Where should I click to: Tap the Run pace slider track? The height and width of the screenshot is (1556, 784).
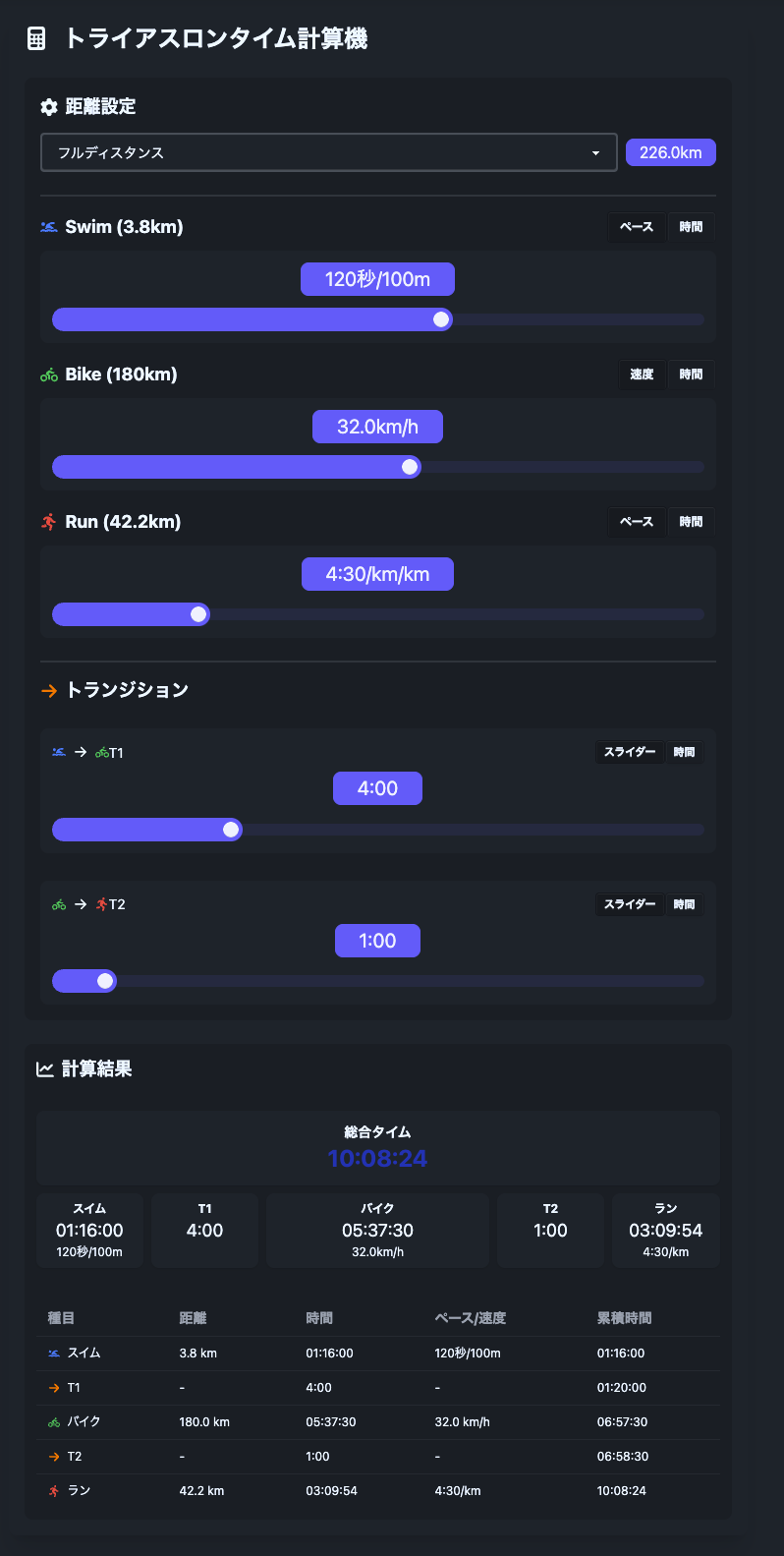tap(378, 614)
